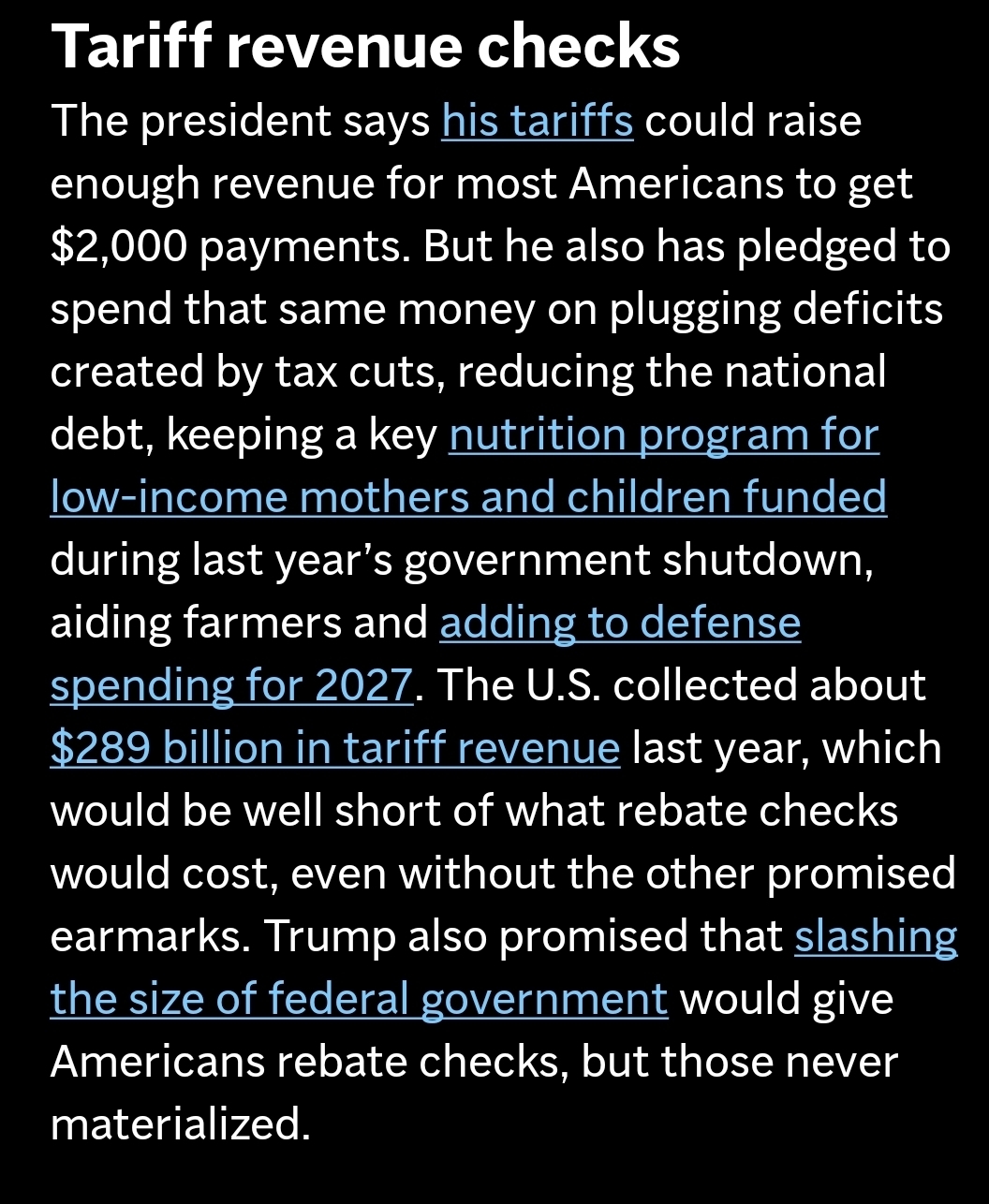Visit the "$289 billion in tariff revenue" link
Viewport: 989px width, 1204px height.
tap(334, 749)
